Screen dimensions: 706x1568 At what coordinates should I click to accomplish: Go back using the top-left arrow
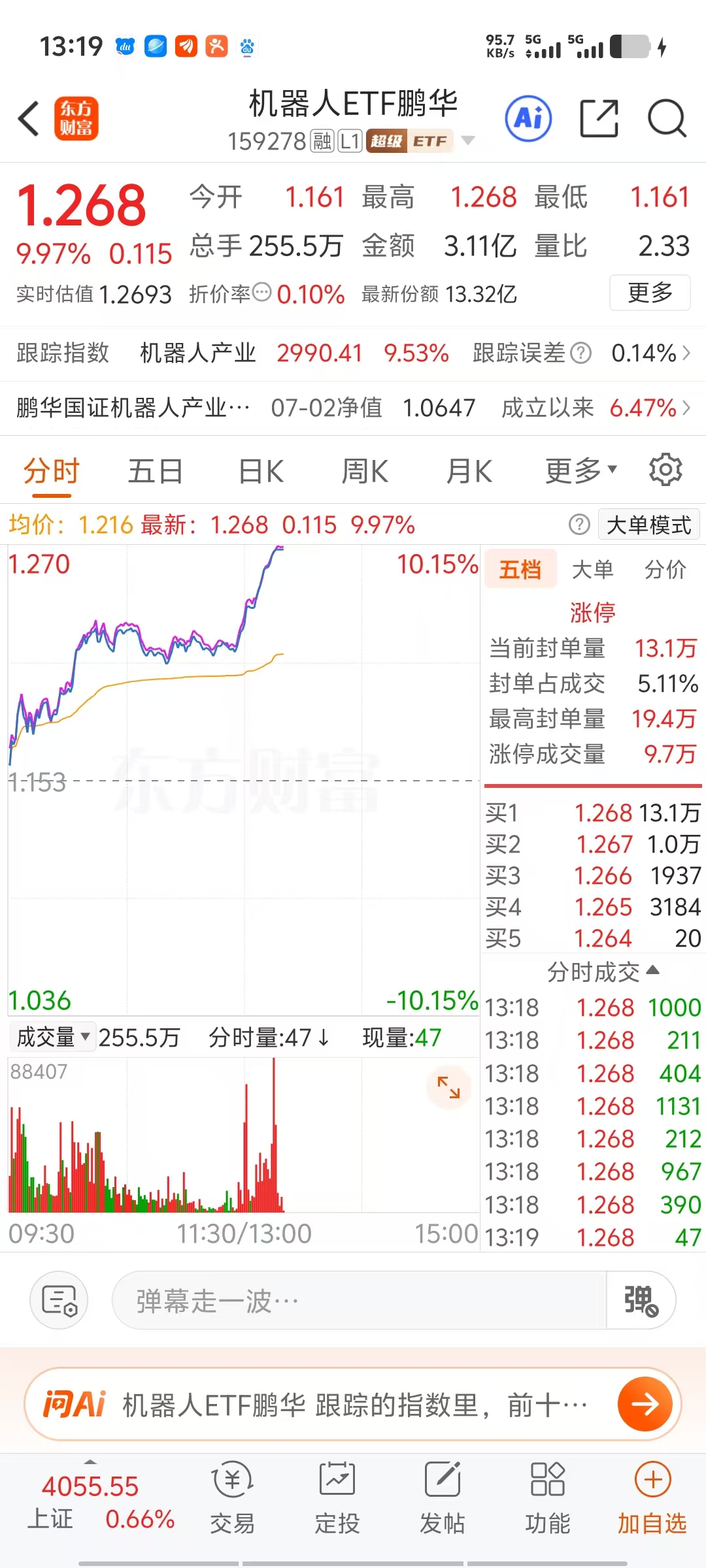(x=29, y=119)
